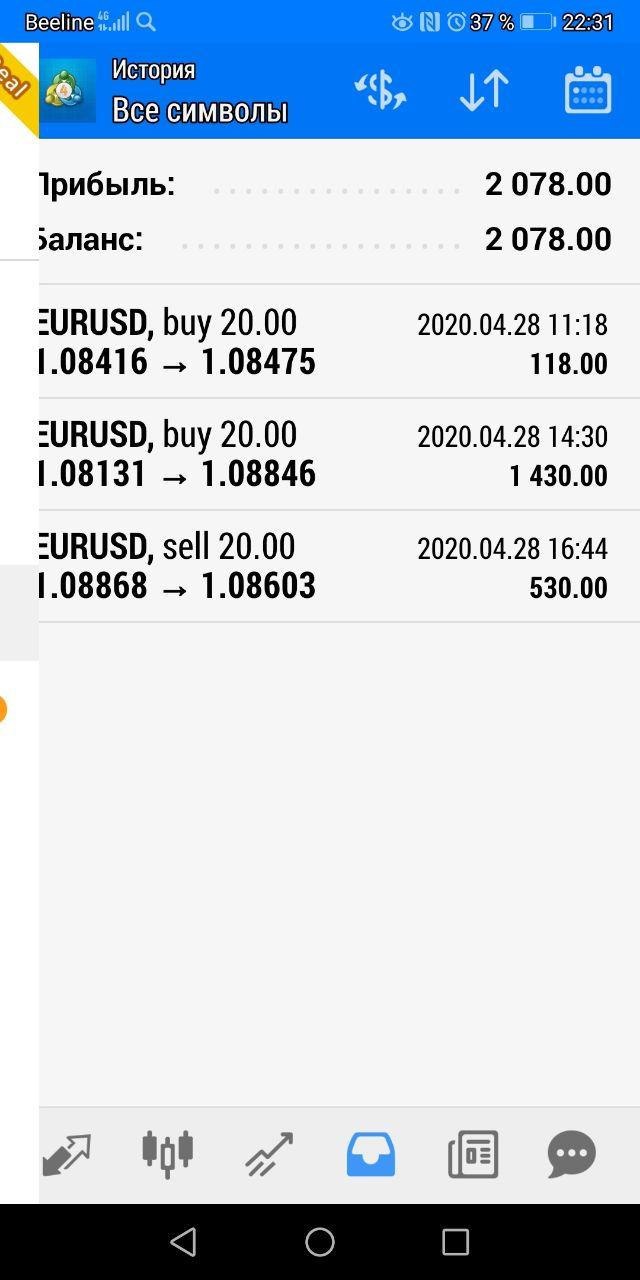Open the EURUSD buy trade at 11:18
This screenshot has width=640, height=1280.
pos(339,342)
